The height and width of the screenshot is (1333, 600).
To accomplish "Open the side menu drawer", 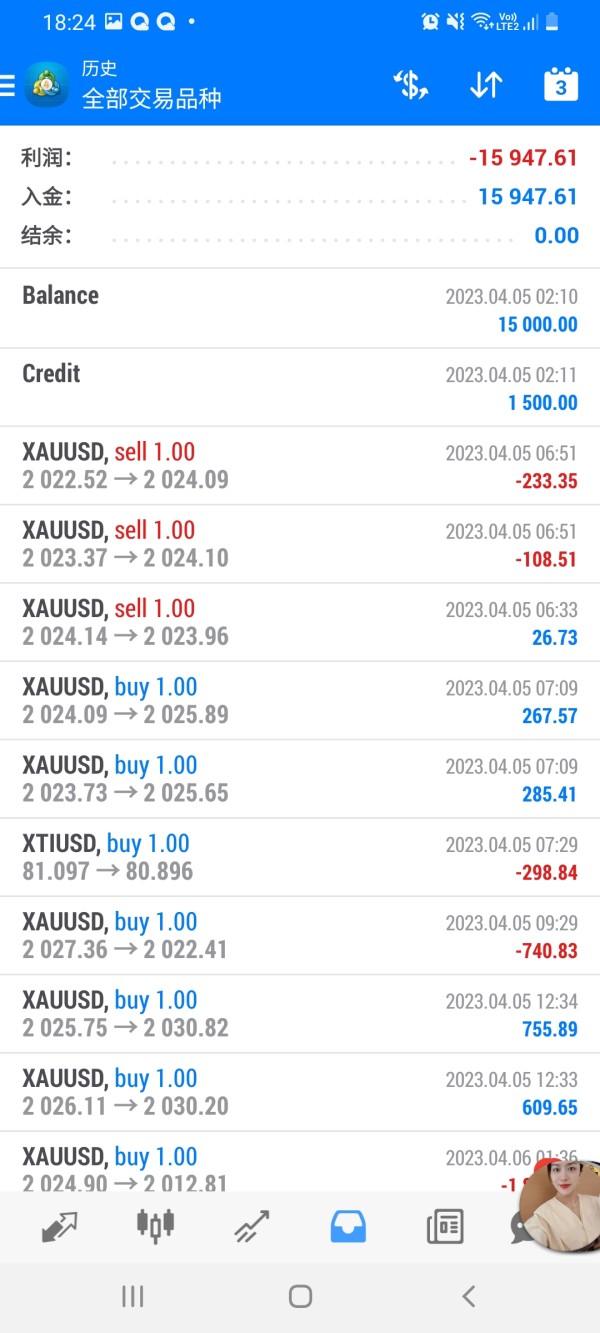I will pos(8,85).
